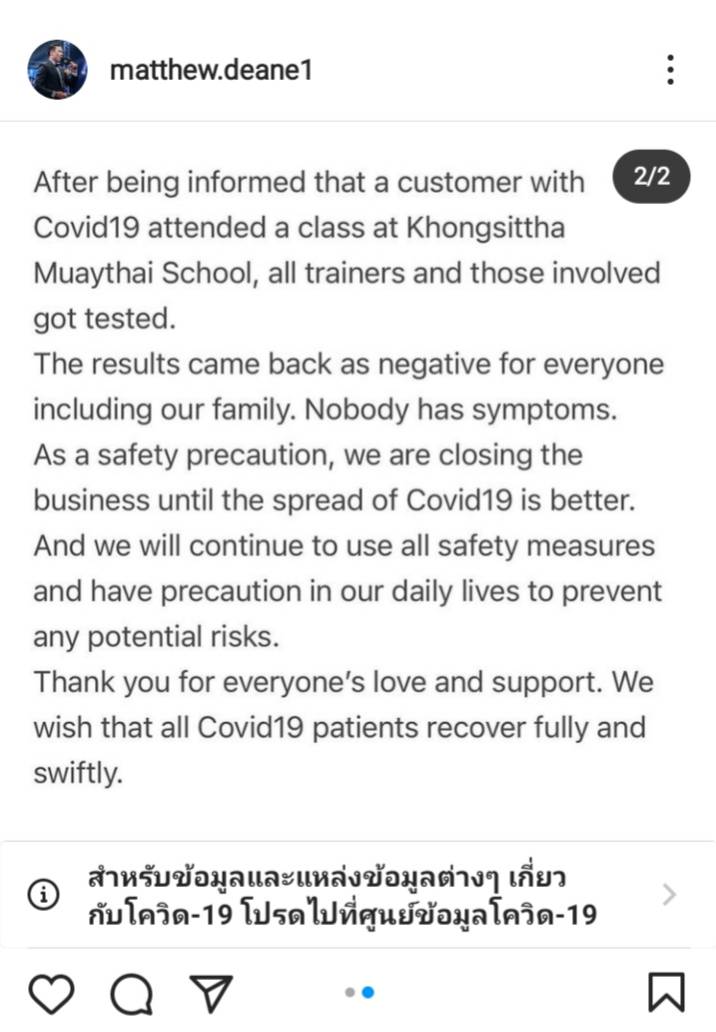
Task: Like this post with the heart
Action: (x=52, y=992)
